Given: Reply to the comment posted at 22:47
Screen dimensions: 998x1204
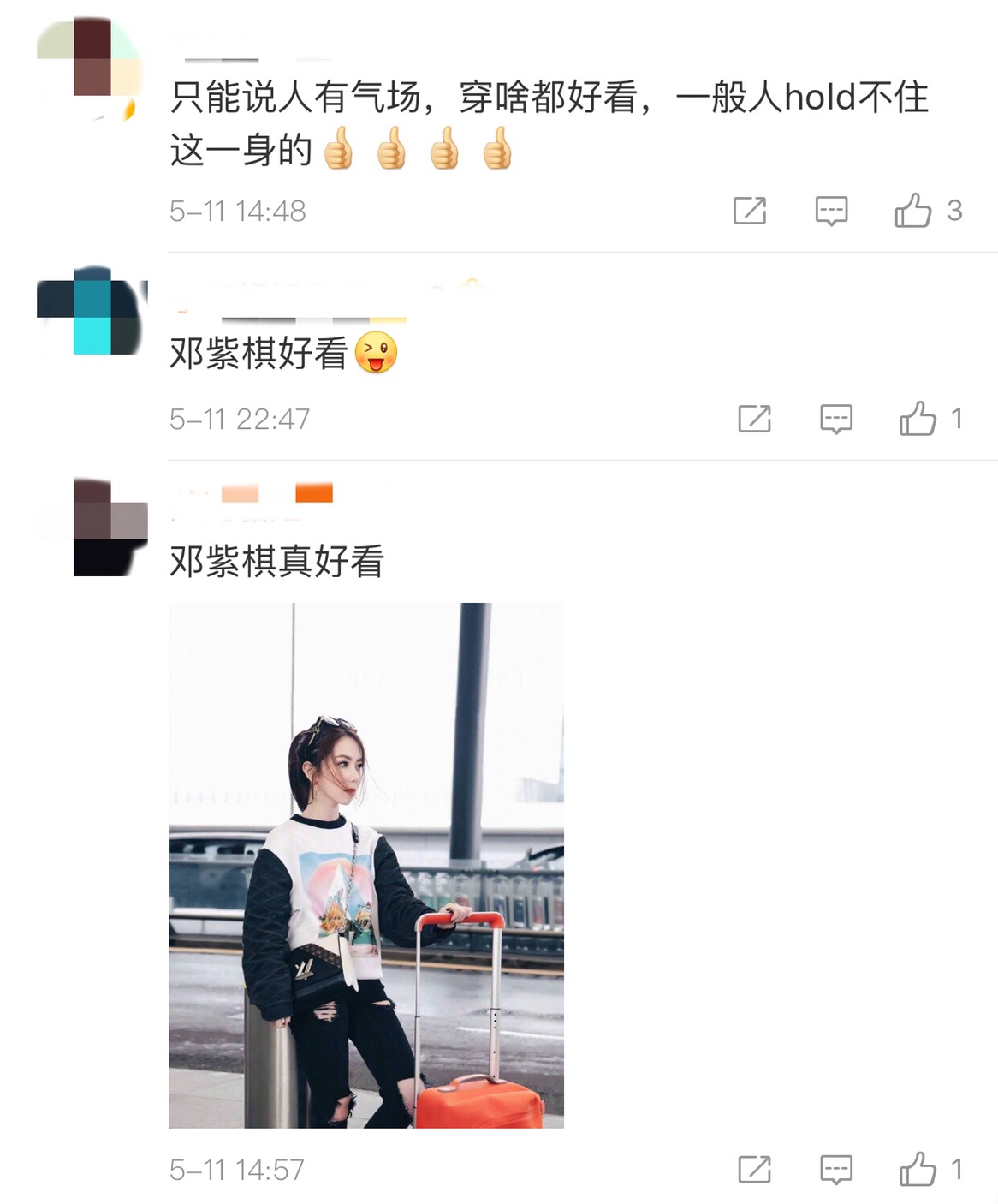Looking at the screenshot, I should 836,419.
